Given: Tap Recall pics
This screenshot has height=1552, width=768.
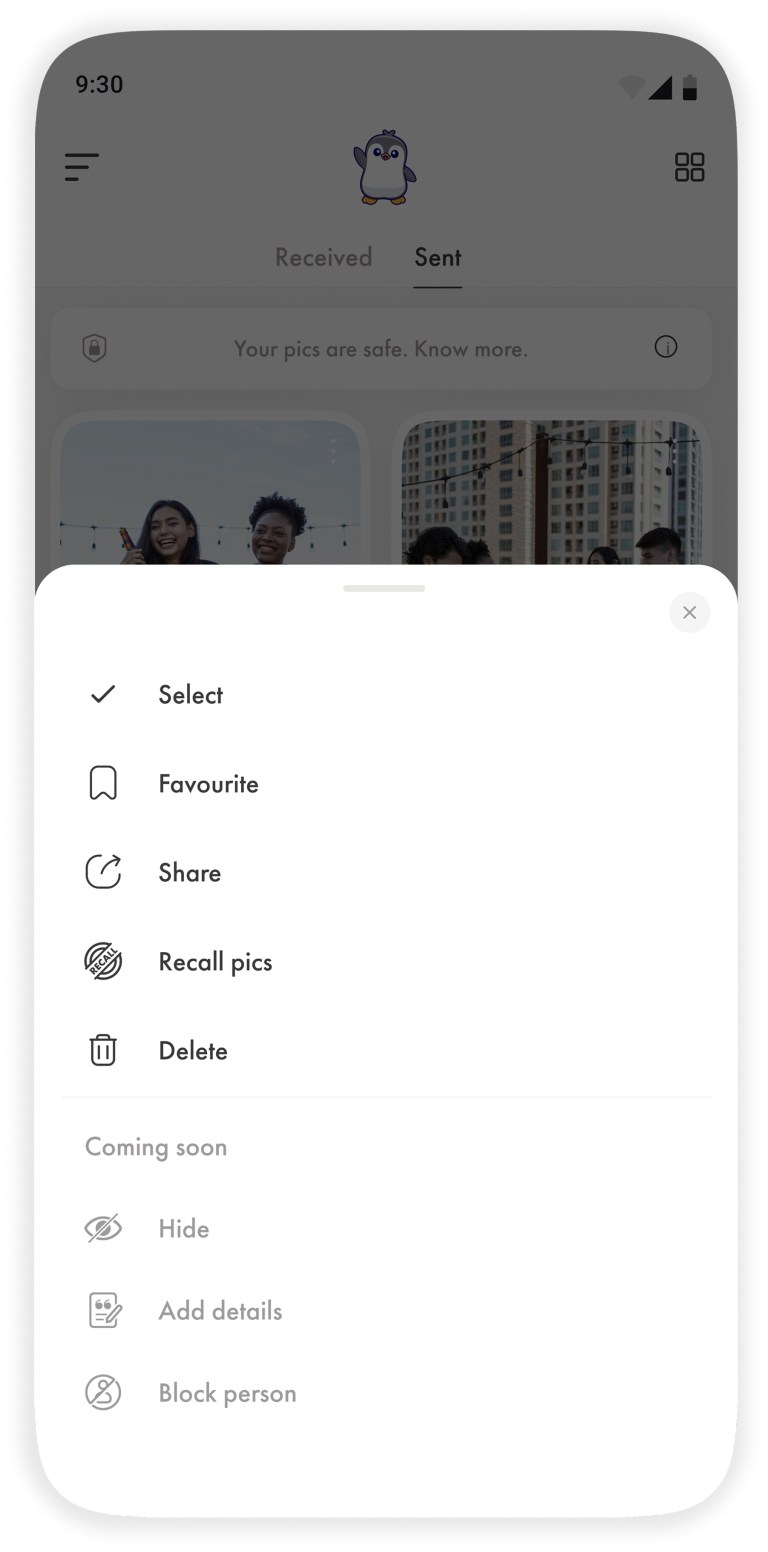Looking at the screenshot, I should [x=214, y=962].
